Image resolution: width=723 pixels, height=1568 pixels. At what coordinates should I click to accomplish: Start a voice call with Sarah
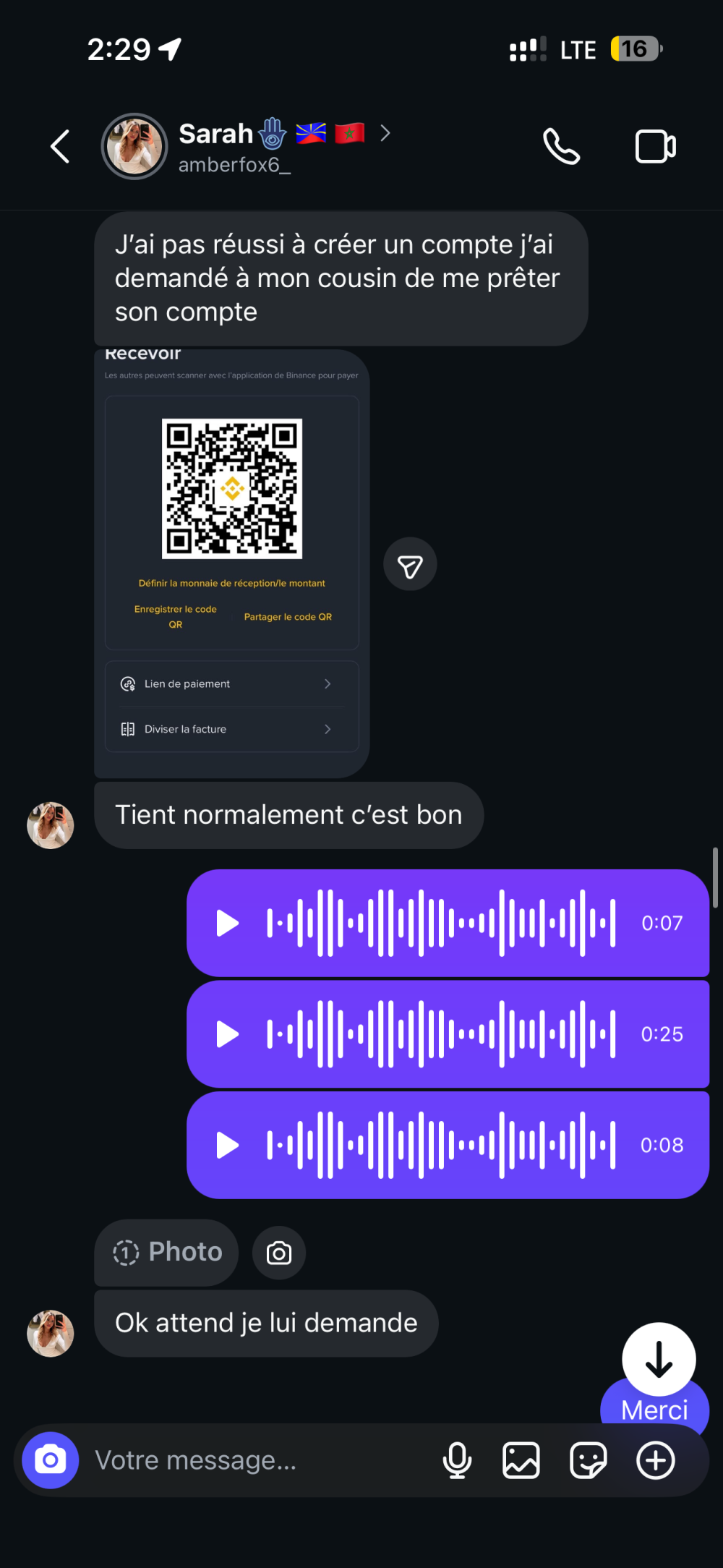coord(561,147)
